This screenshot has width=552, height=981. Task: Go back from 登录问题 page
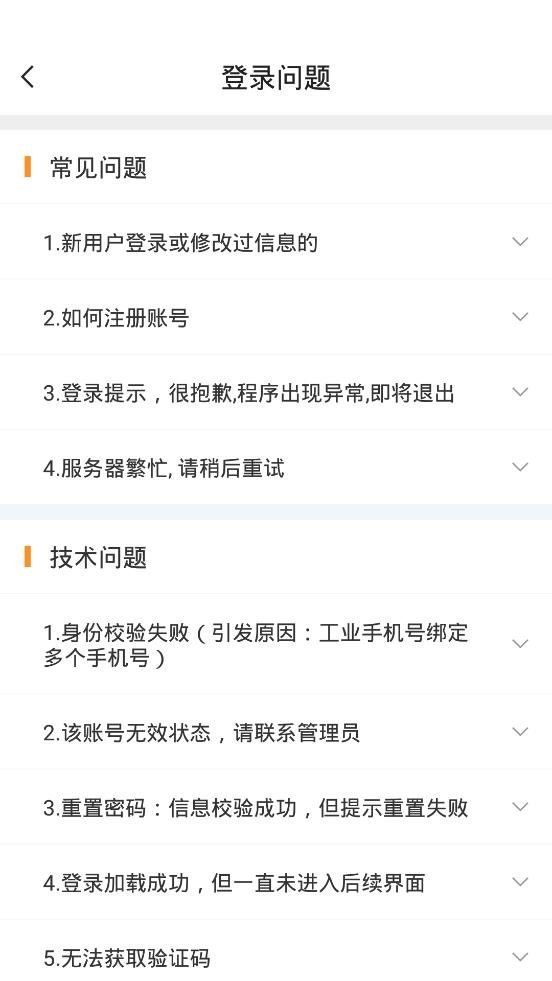coord(28,77)
